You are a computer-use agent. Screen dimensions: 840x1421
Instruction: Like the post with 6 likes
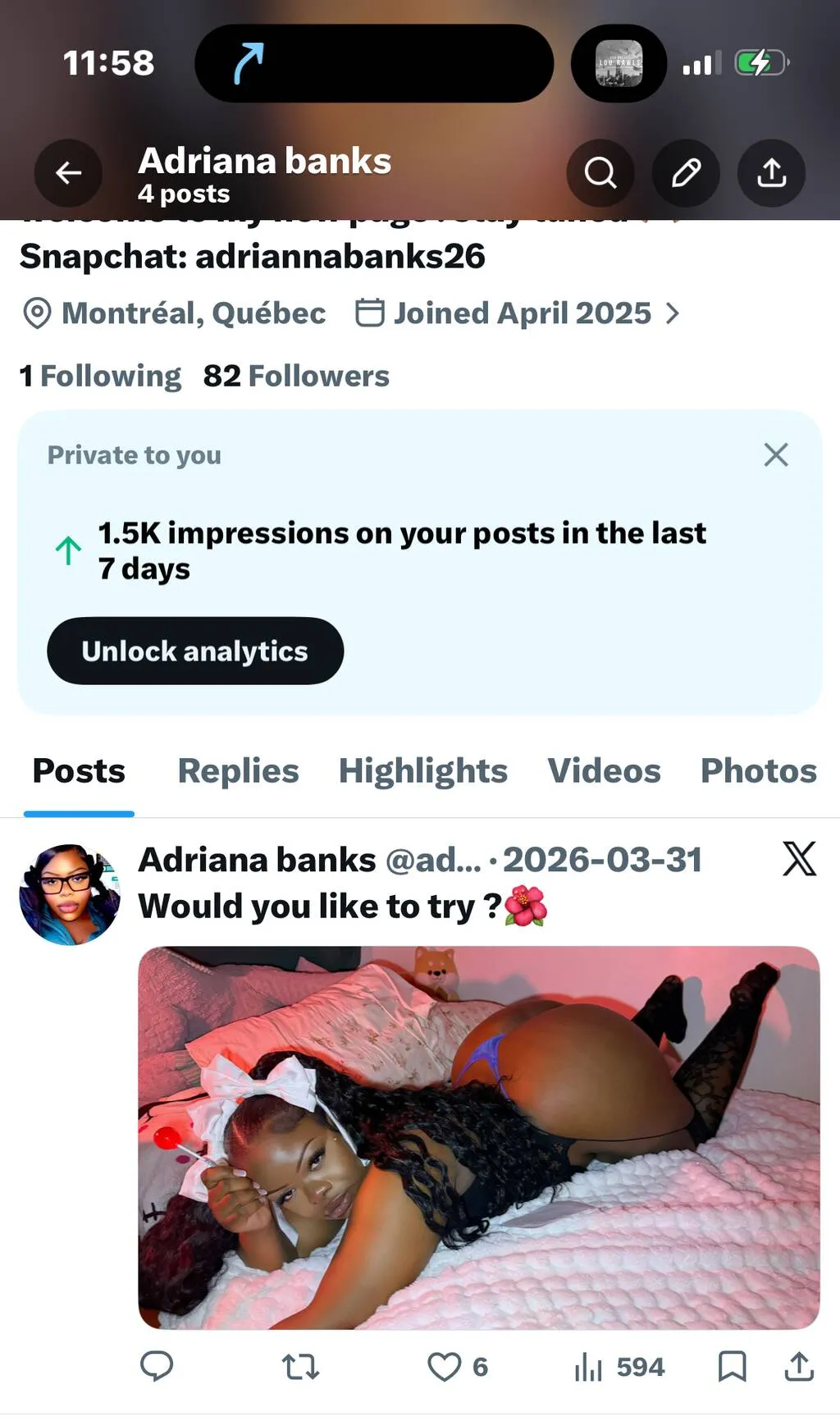(445, 1366)
